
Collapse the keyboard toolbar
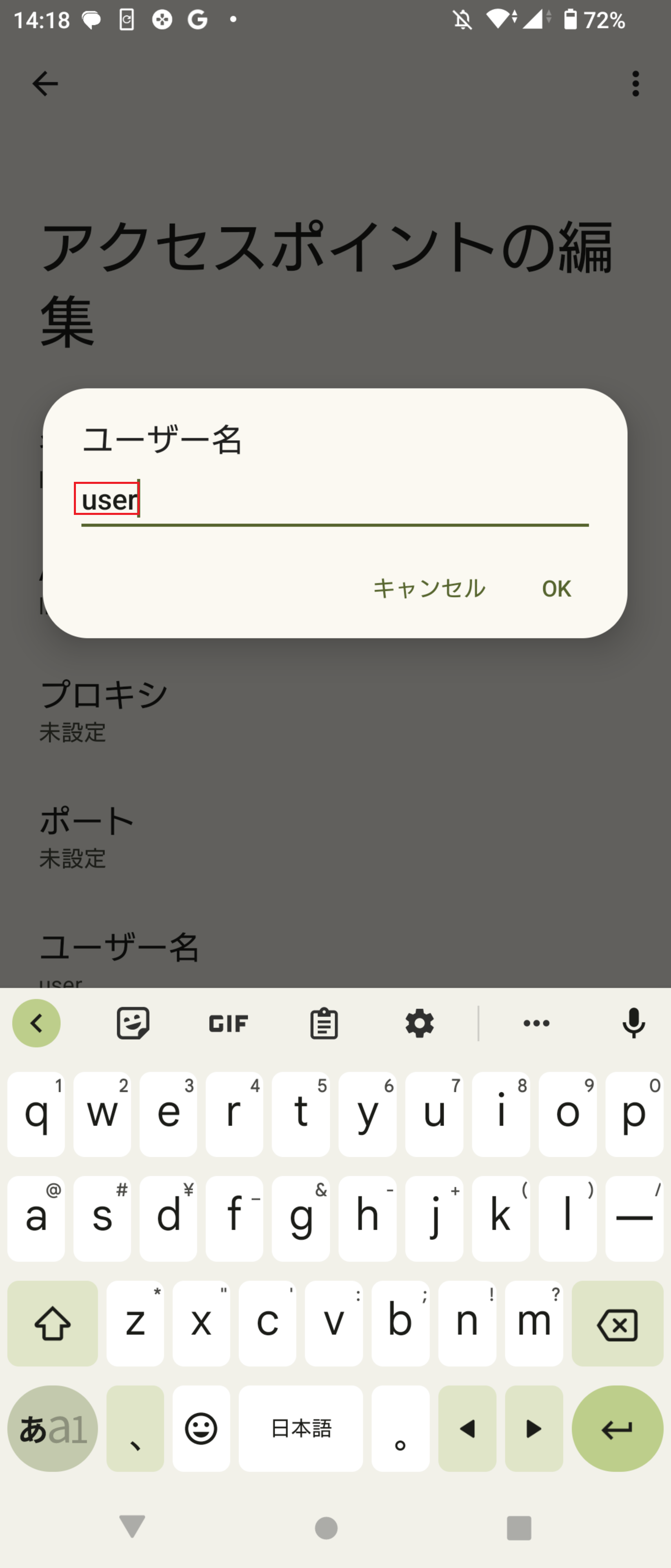(36, 1023)
